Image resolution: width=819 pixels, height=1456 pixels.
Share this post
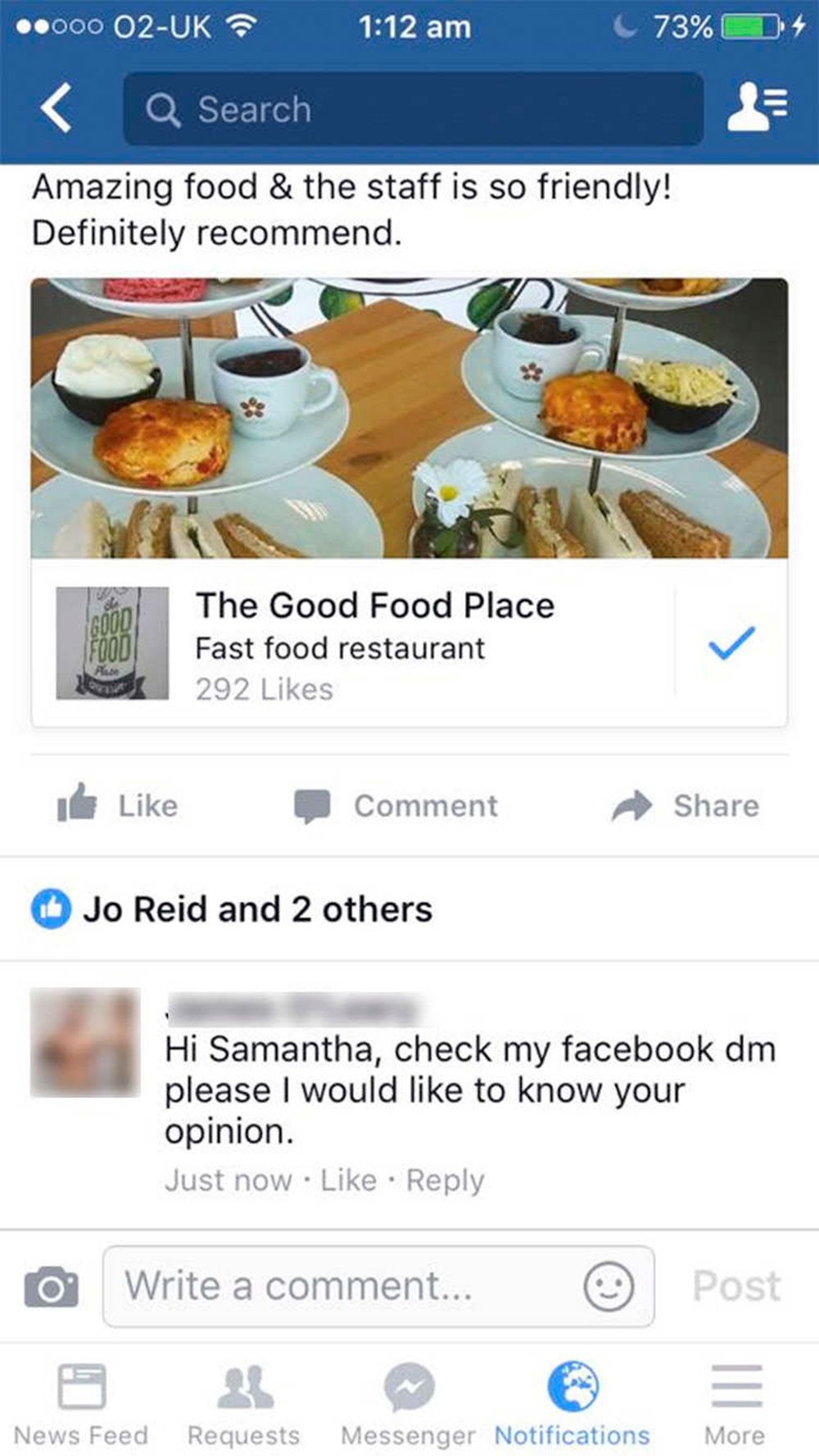tap(685, 805)
